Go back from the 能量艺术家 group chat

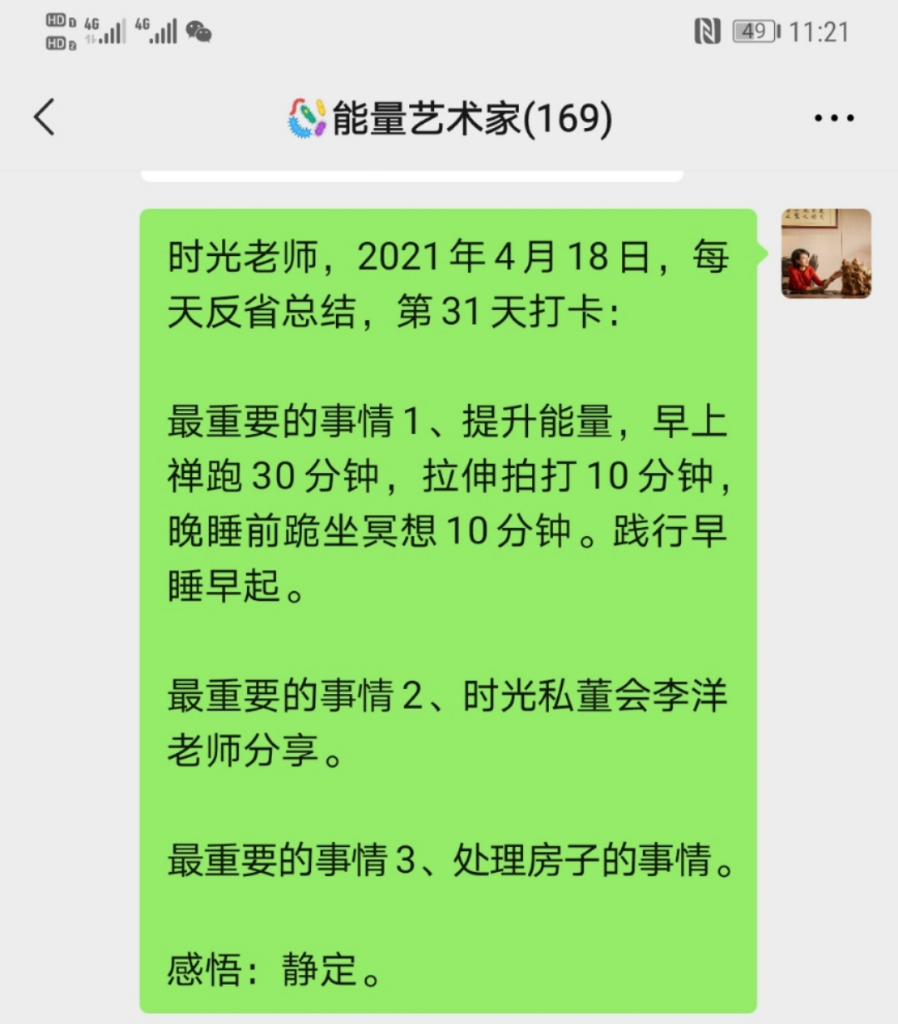coord(45,118)
